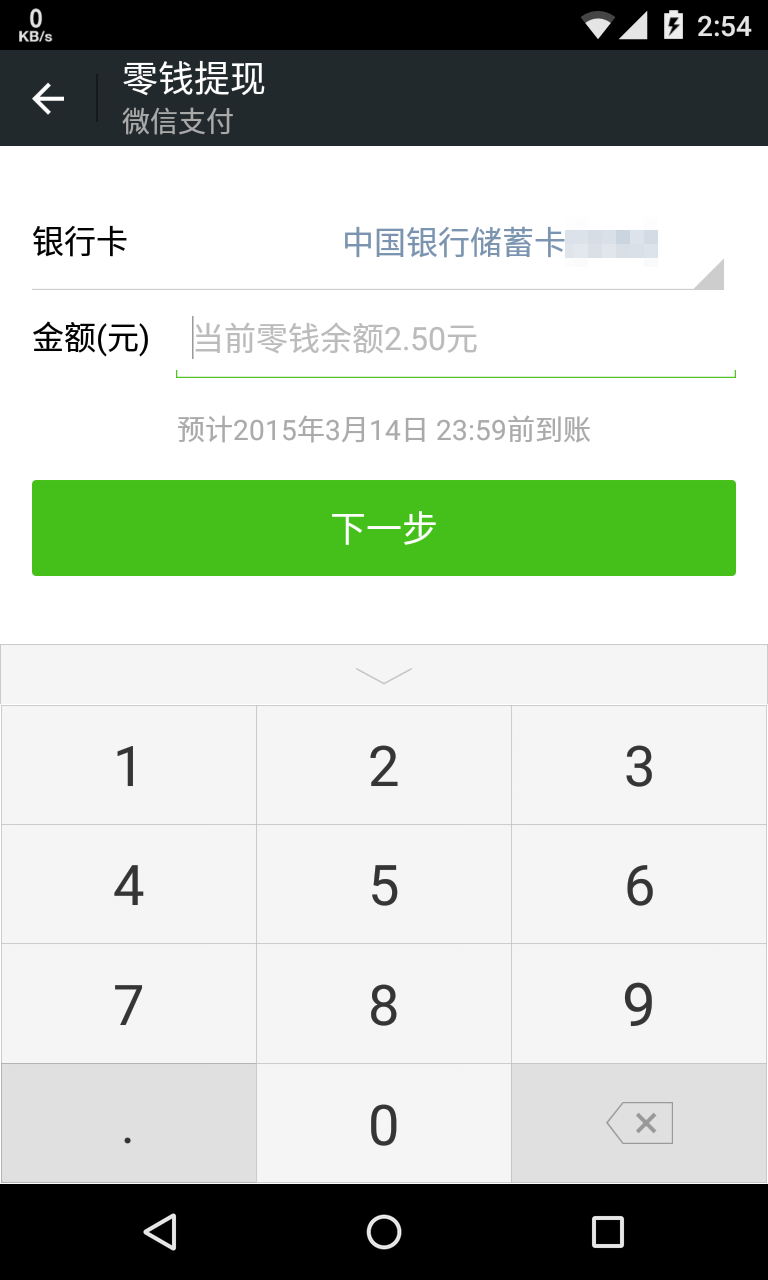This screenshot has width=768, height=1280.
Task: Open the 银行卡 bank card dropdown
Action: click(x=500, y=244)
